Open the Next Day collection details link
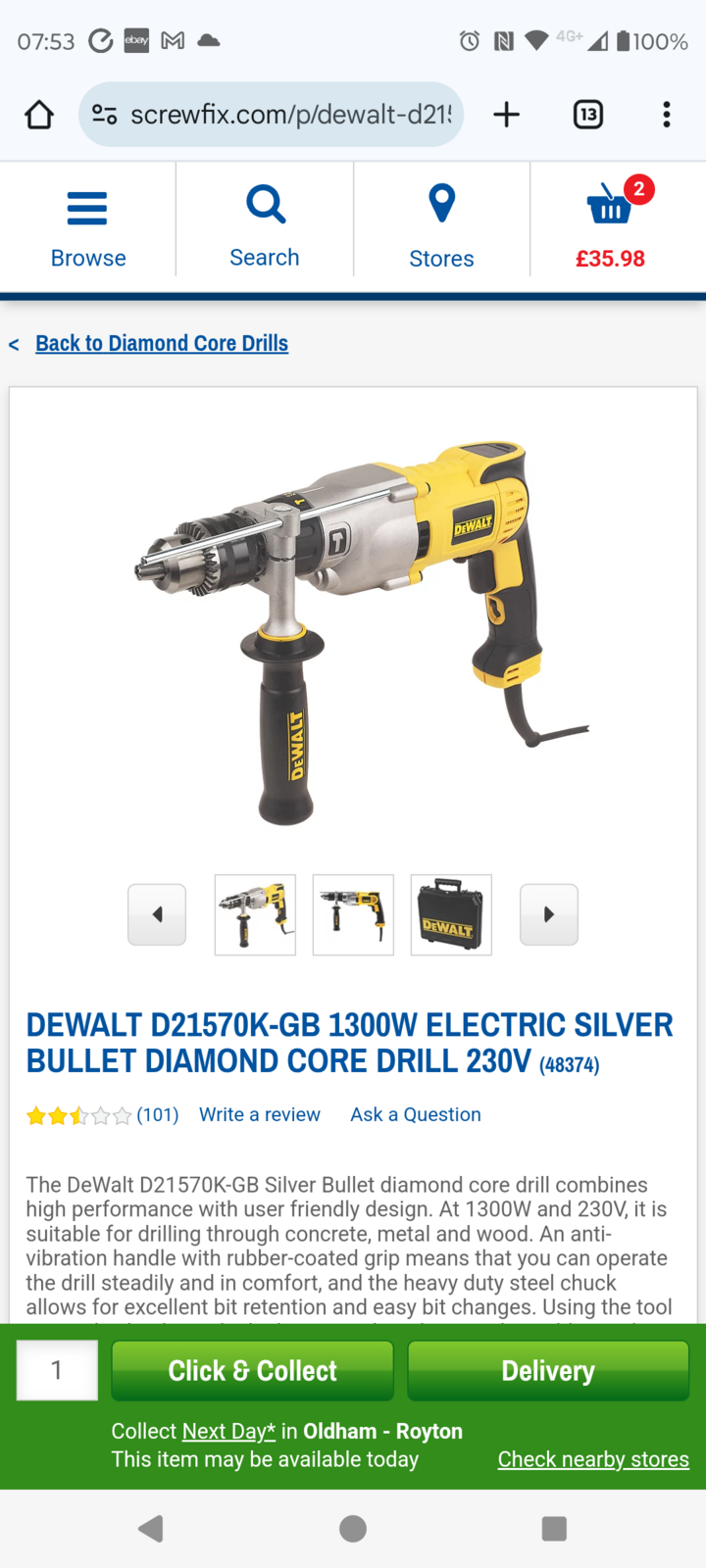 tap(228, 1431)
